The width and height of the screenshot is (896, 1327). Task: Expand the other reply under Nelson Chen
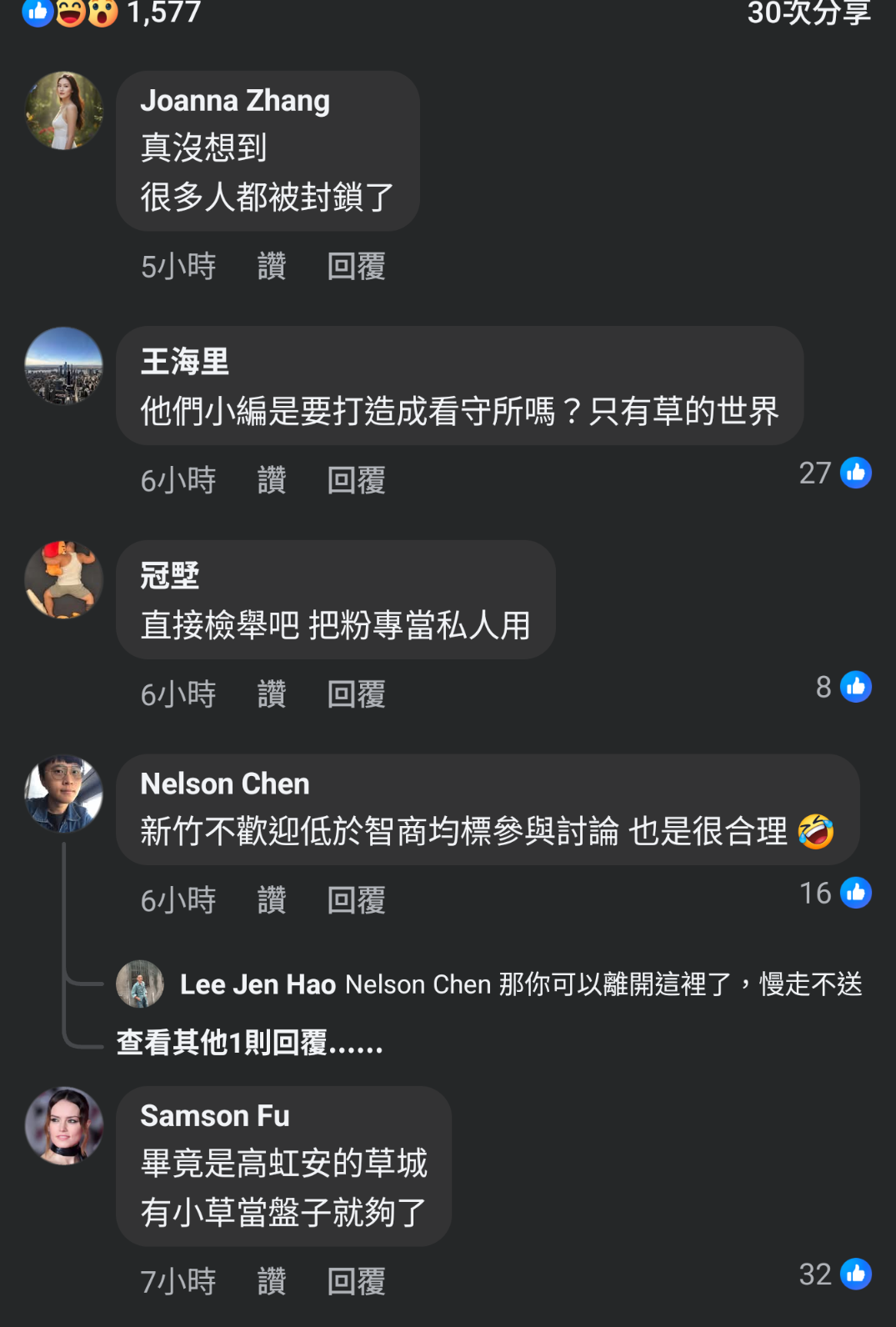pyautogui.click(x=249, y=1043)
